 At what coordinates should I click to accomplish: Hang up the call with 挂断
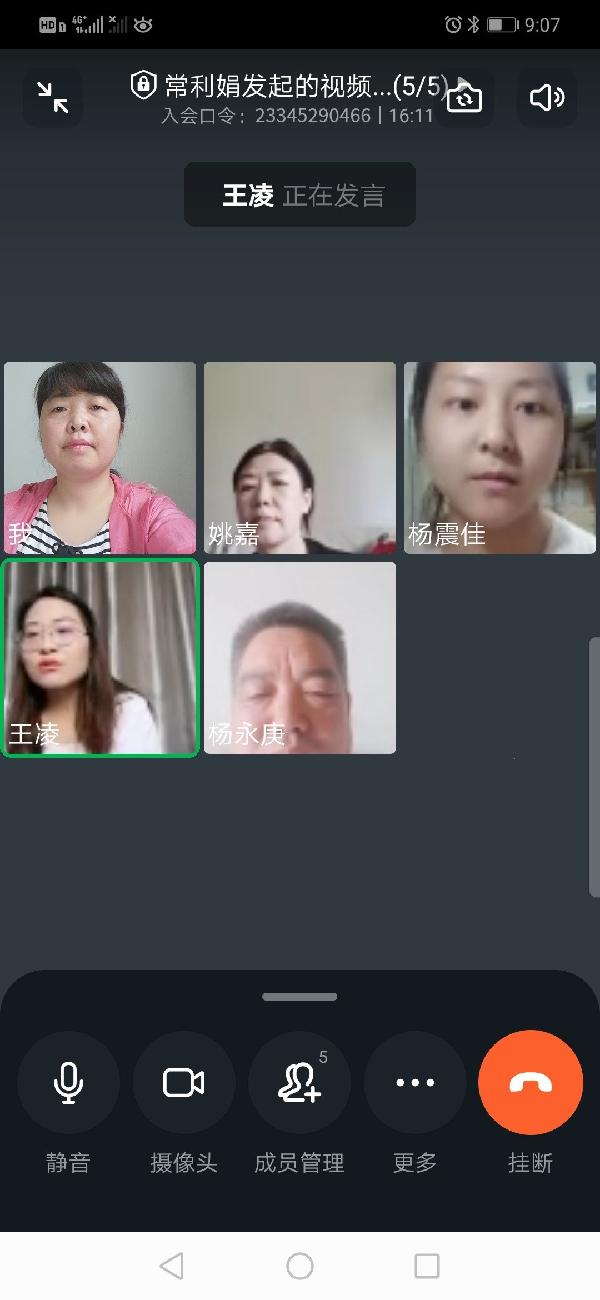pyautogui.click(x=530, y=1083)
